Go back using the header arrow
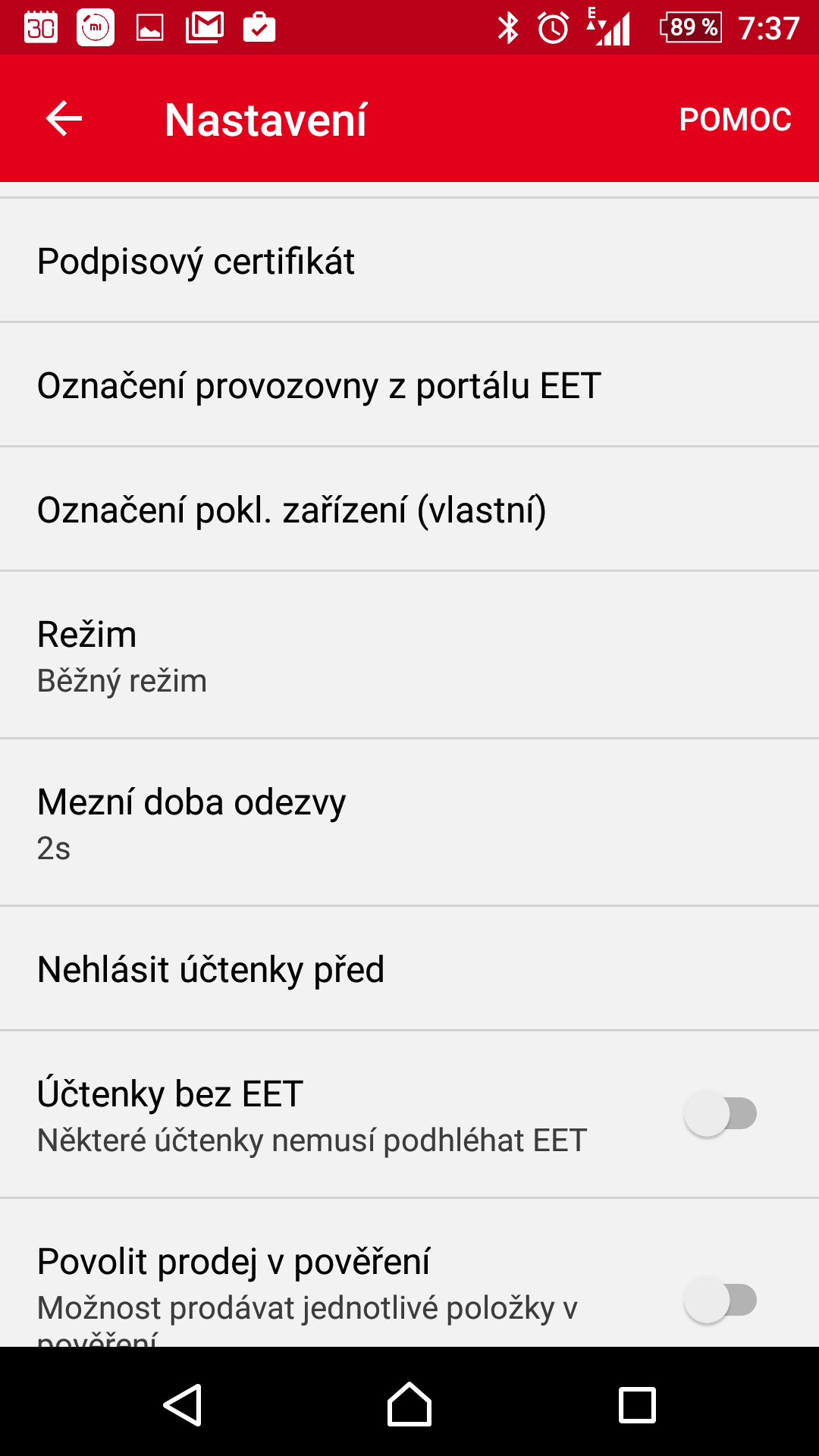This screenshot has height=1456, width=819. [64, 118]
